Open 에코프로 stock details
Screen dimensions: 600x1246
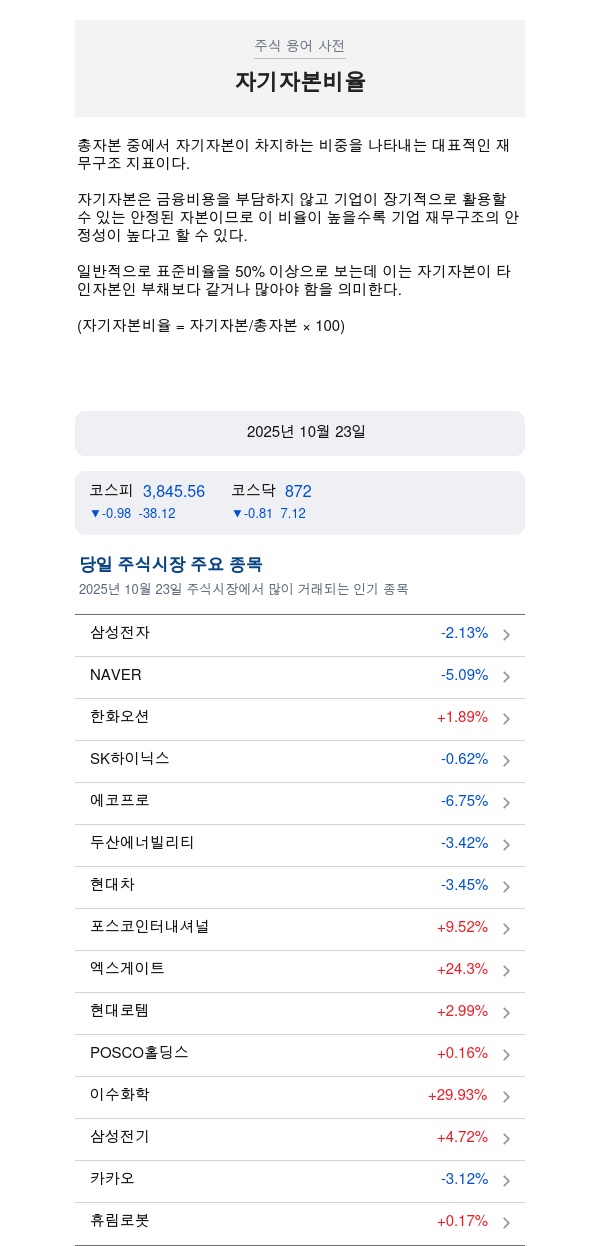299,802
